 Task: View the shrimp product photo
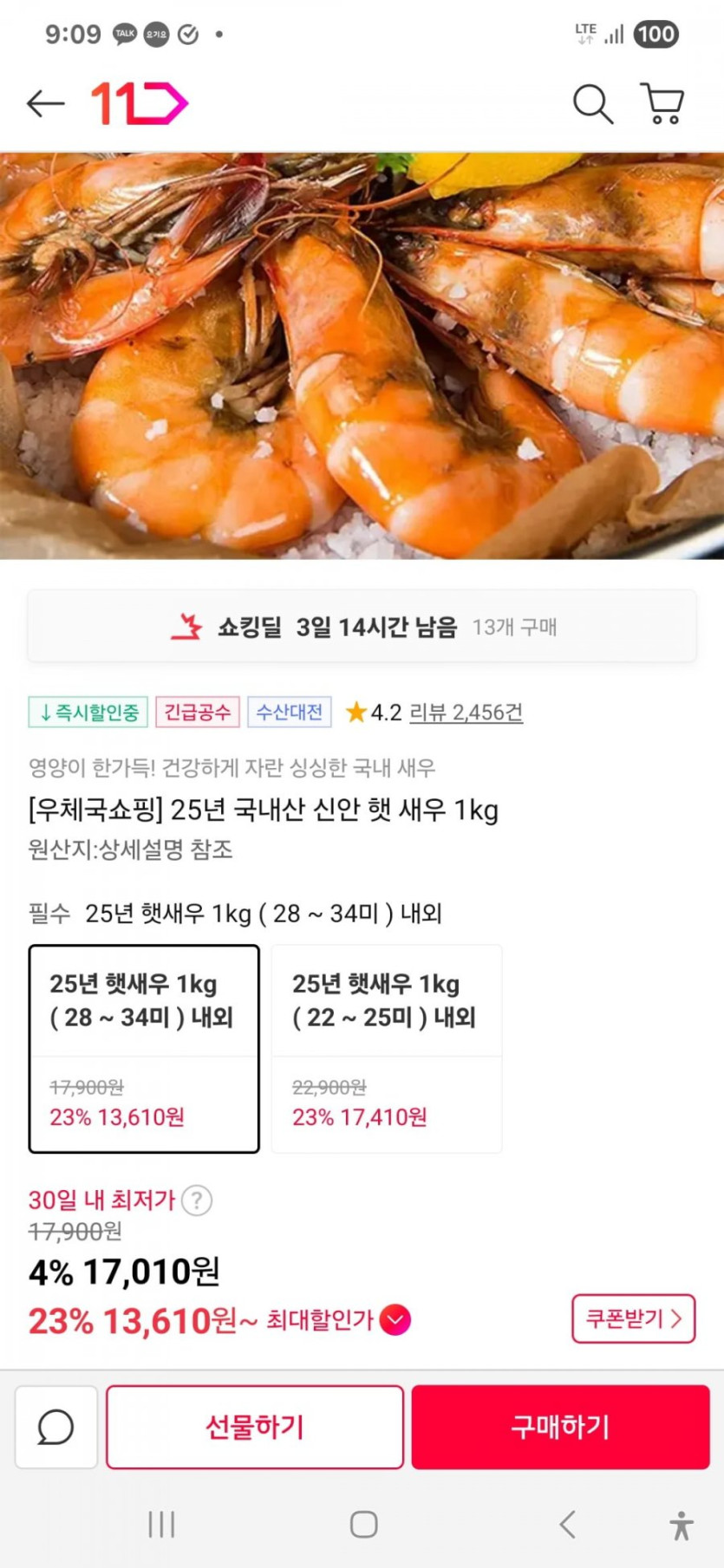coord(362,355)
